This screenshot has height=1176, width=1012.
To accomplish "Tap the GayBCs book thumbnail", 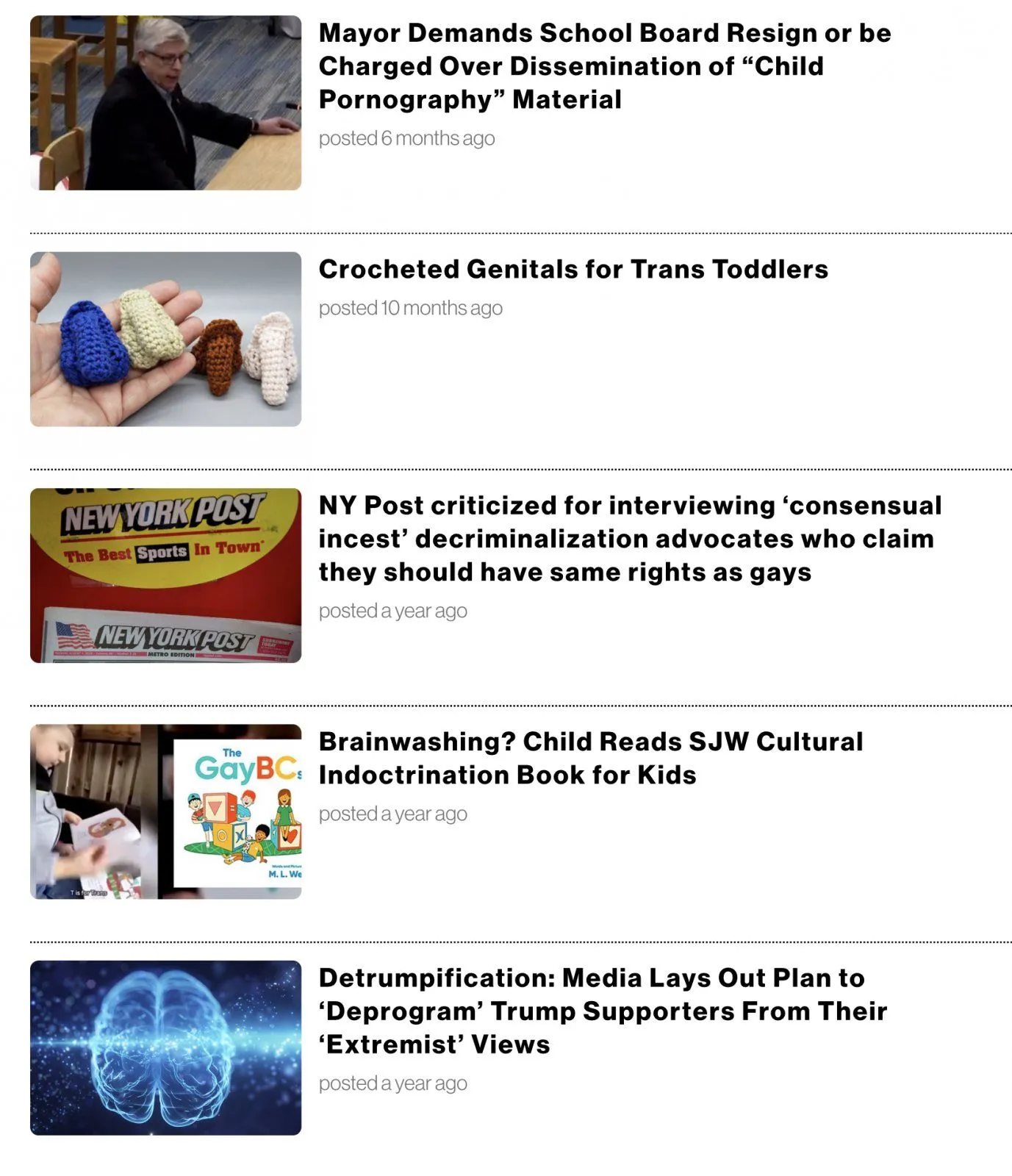I will click(x=165, y=811).
